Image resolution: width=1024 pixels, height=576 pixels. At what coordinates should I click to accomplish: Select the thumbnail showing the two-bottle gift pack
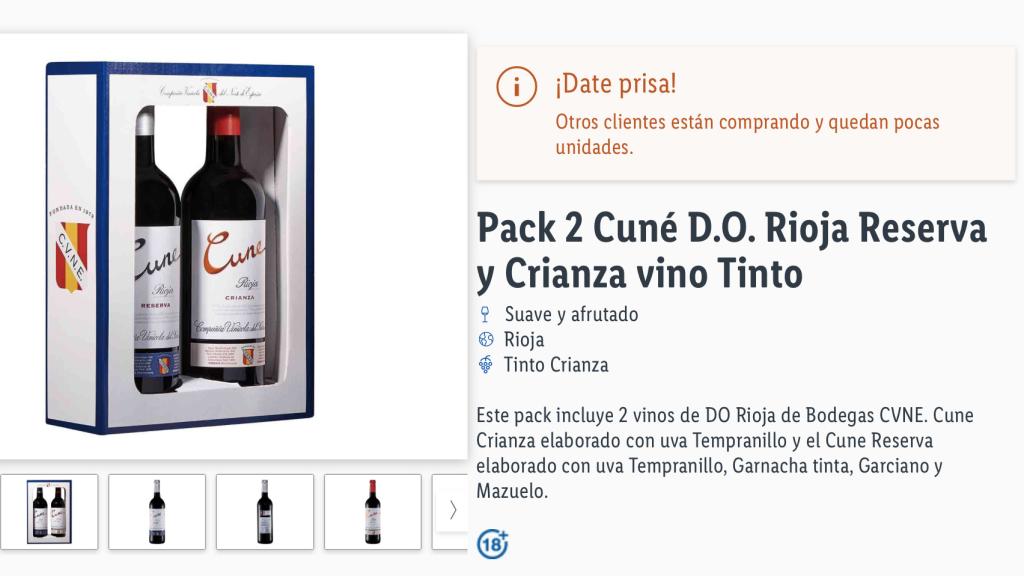49,511
